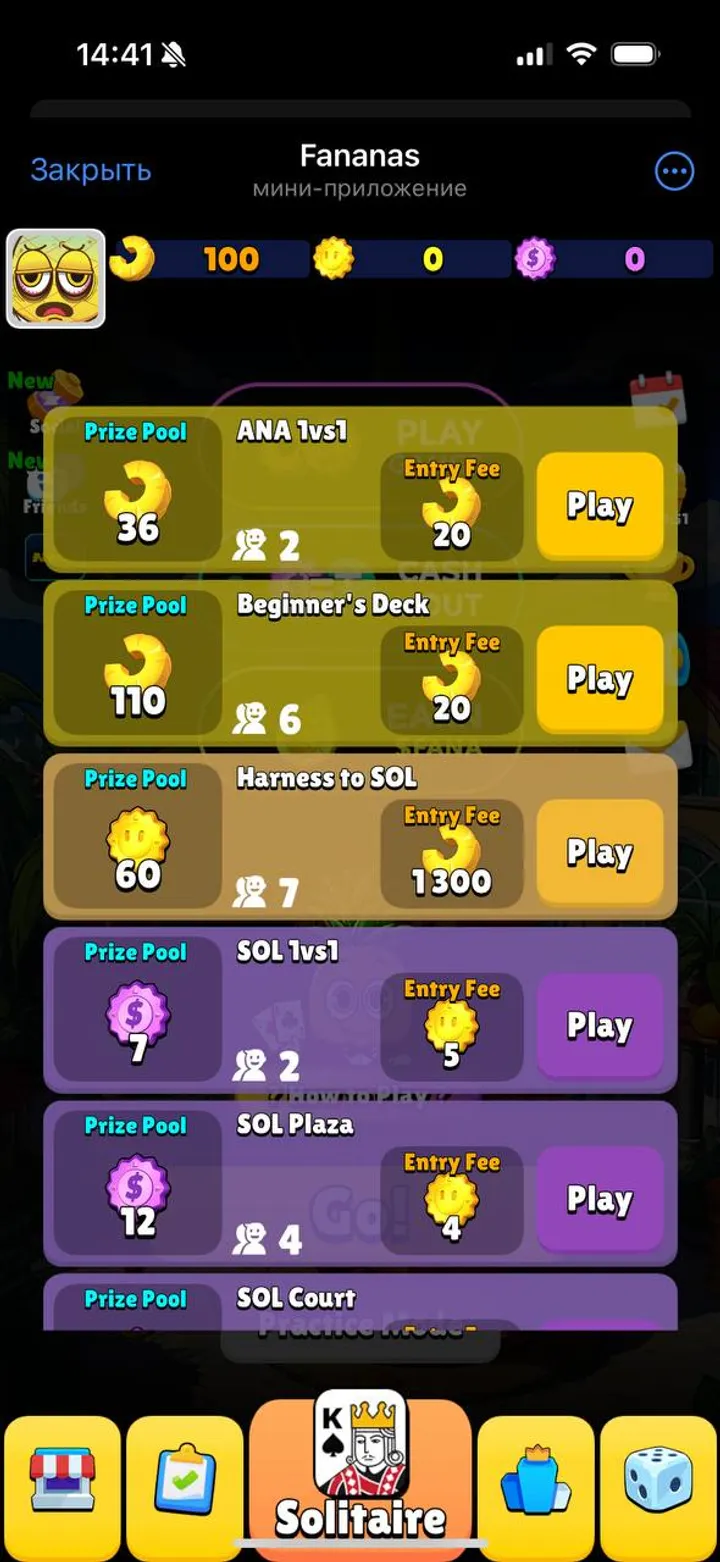
Task: Open the three-dot options menu
Action: click(673, 171)
